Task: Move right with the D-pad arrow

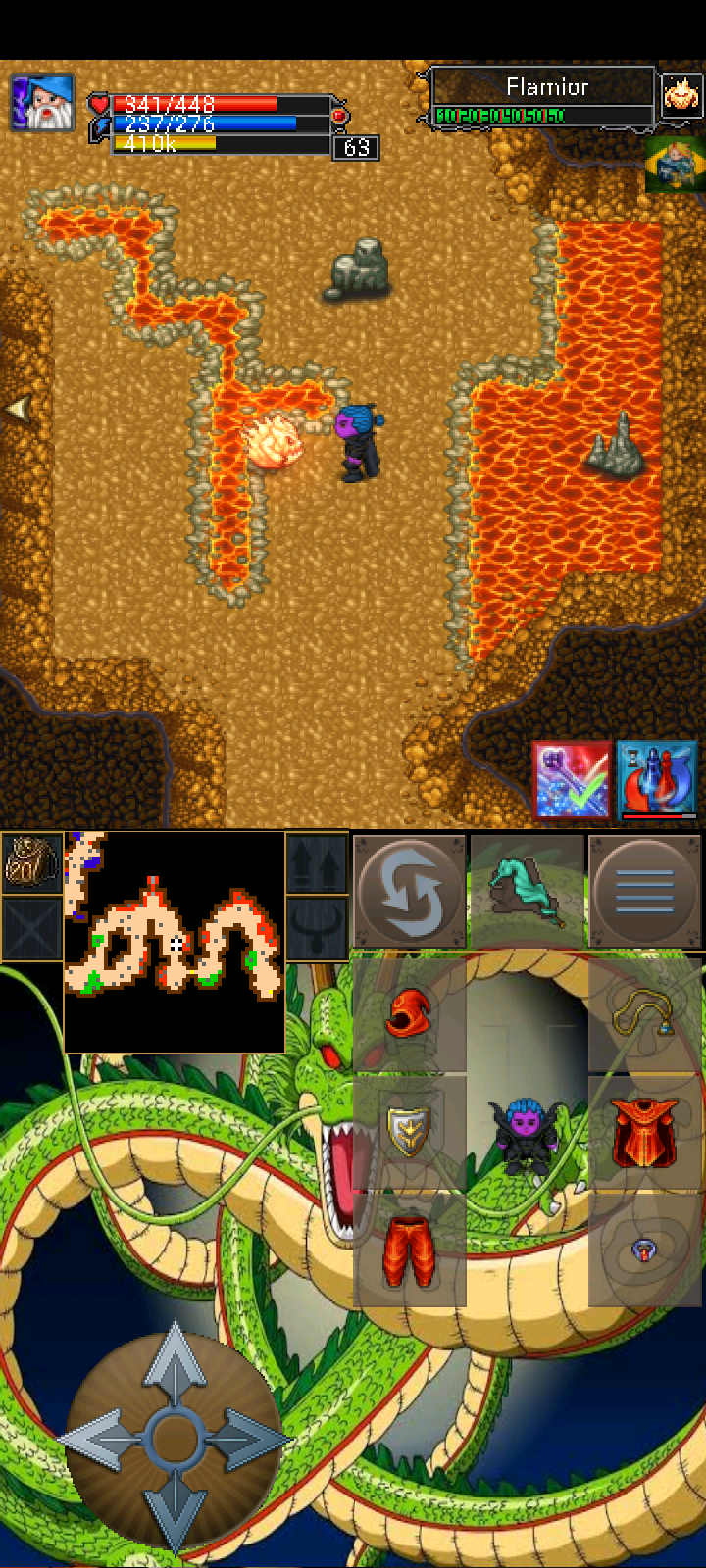Action: [251, 1439]
